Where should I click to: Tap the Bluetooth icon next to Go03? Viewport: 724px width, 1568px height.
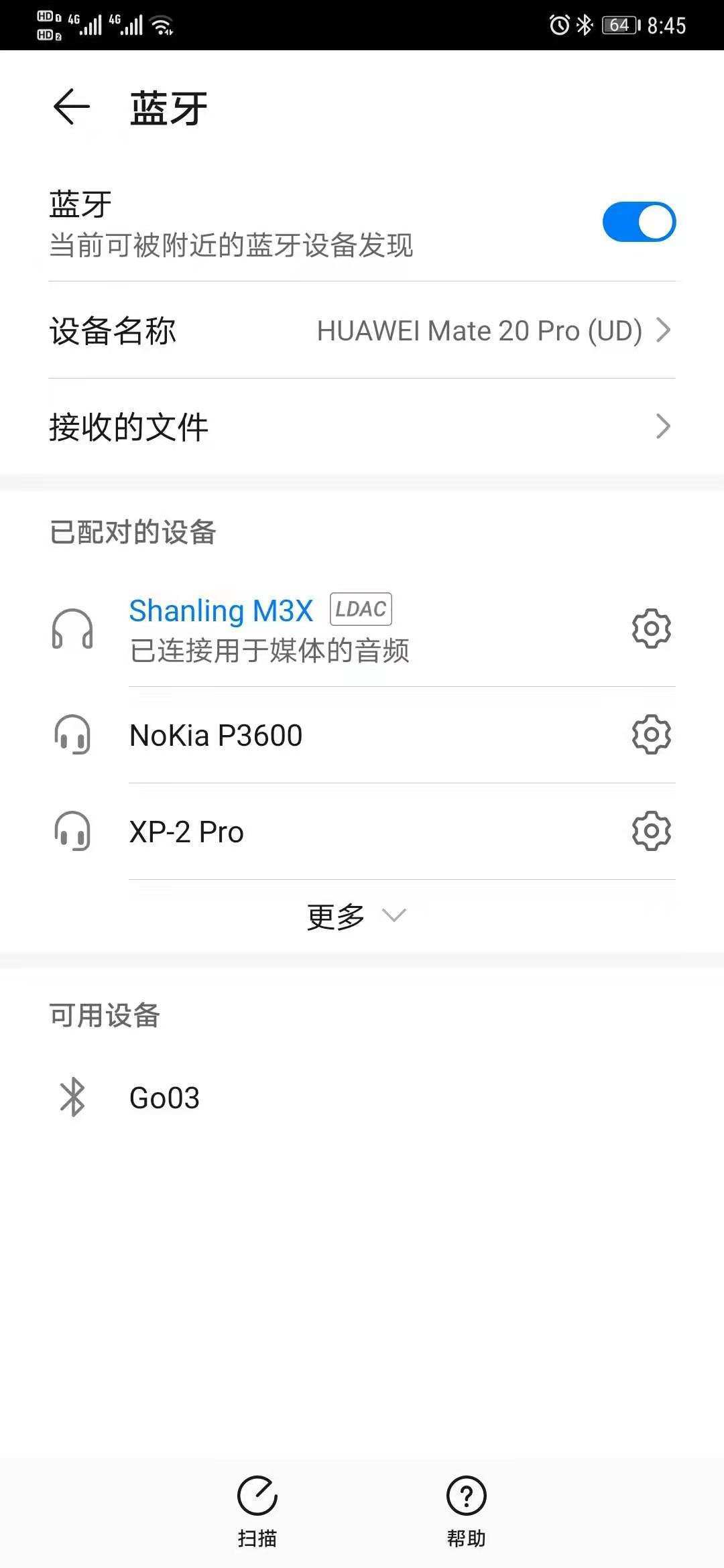click(71, 1097)
